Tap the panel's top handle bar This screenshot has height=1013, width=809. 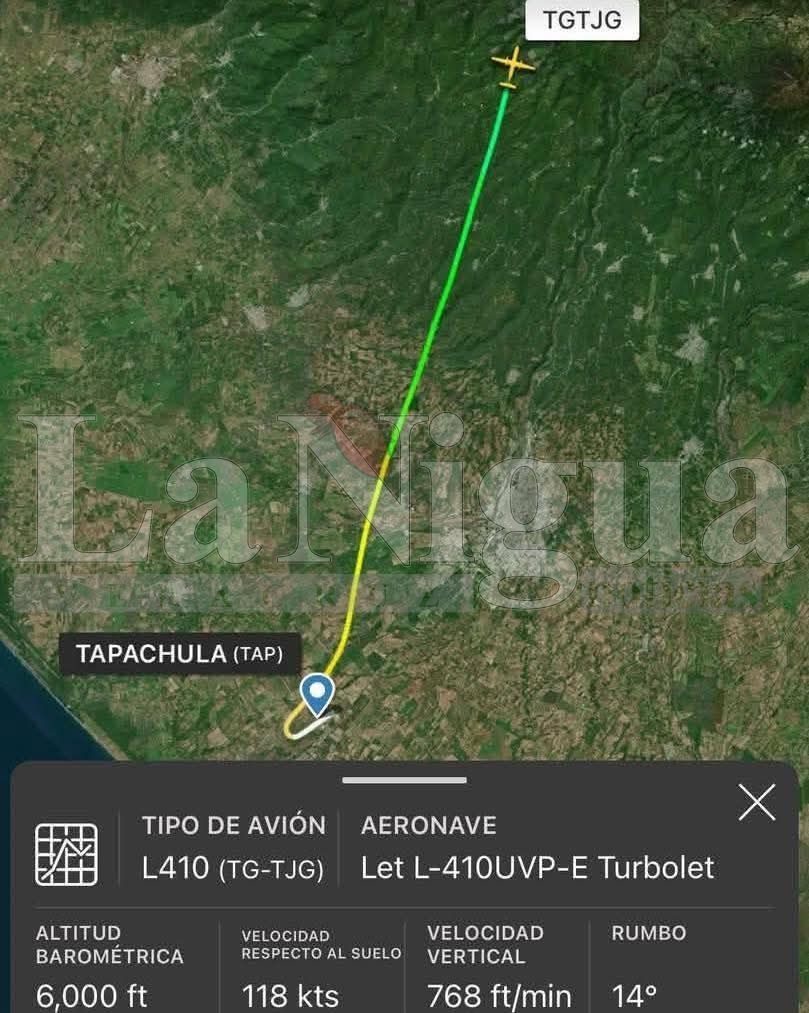404,780
